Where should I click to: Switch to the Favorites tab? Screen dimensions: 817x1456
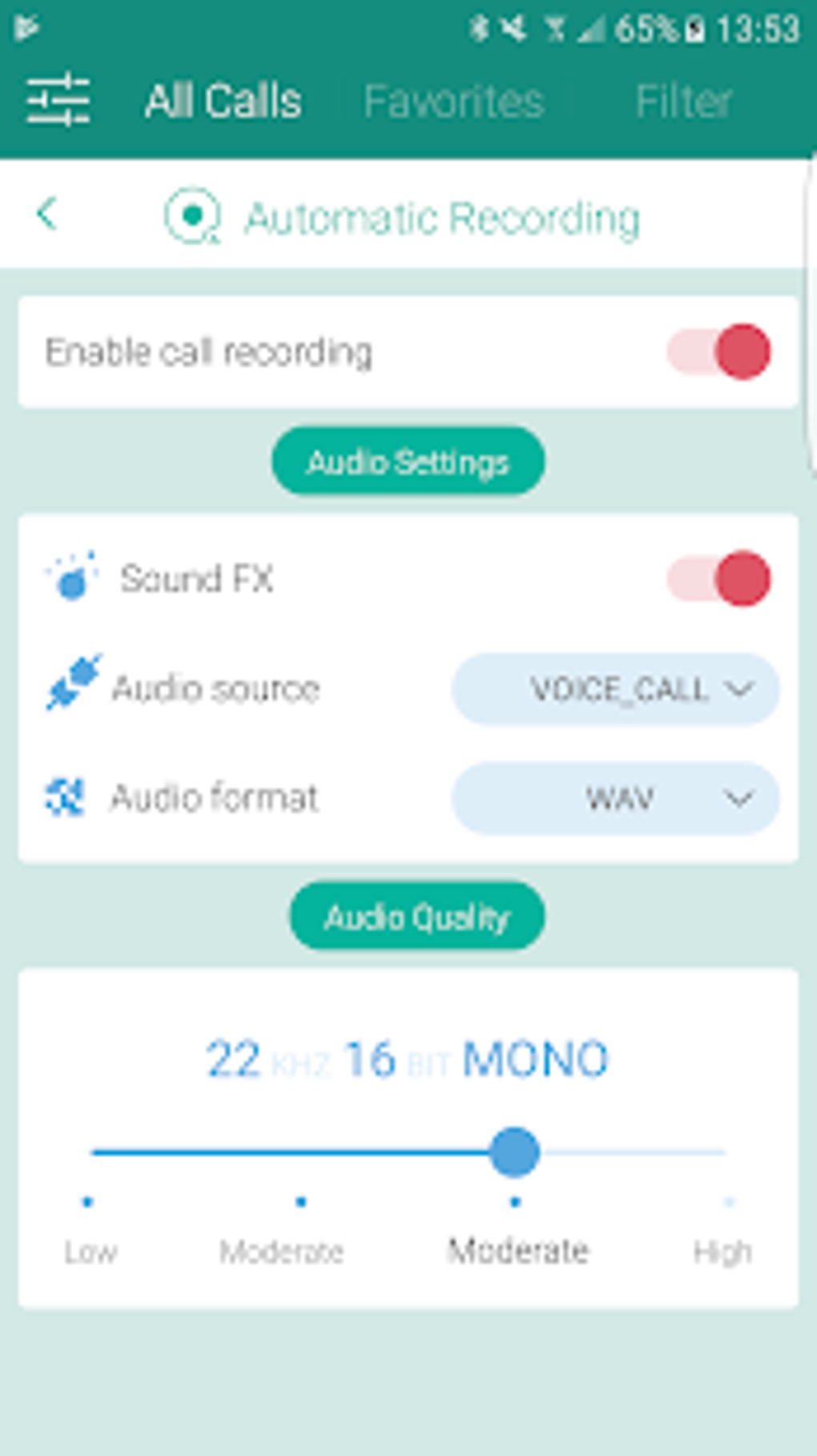click(x=453, y=101)
